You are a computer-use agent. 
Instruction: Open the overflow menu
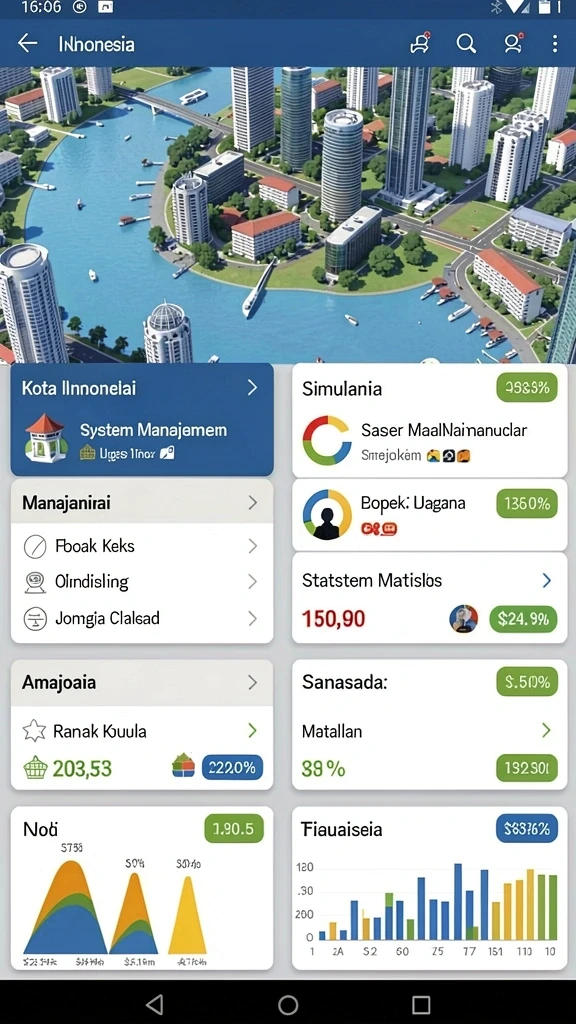554,44
